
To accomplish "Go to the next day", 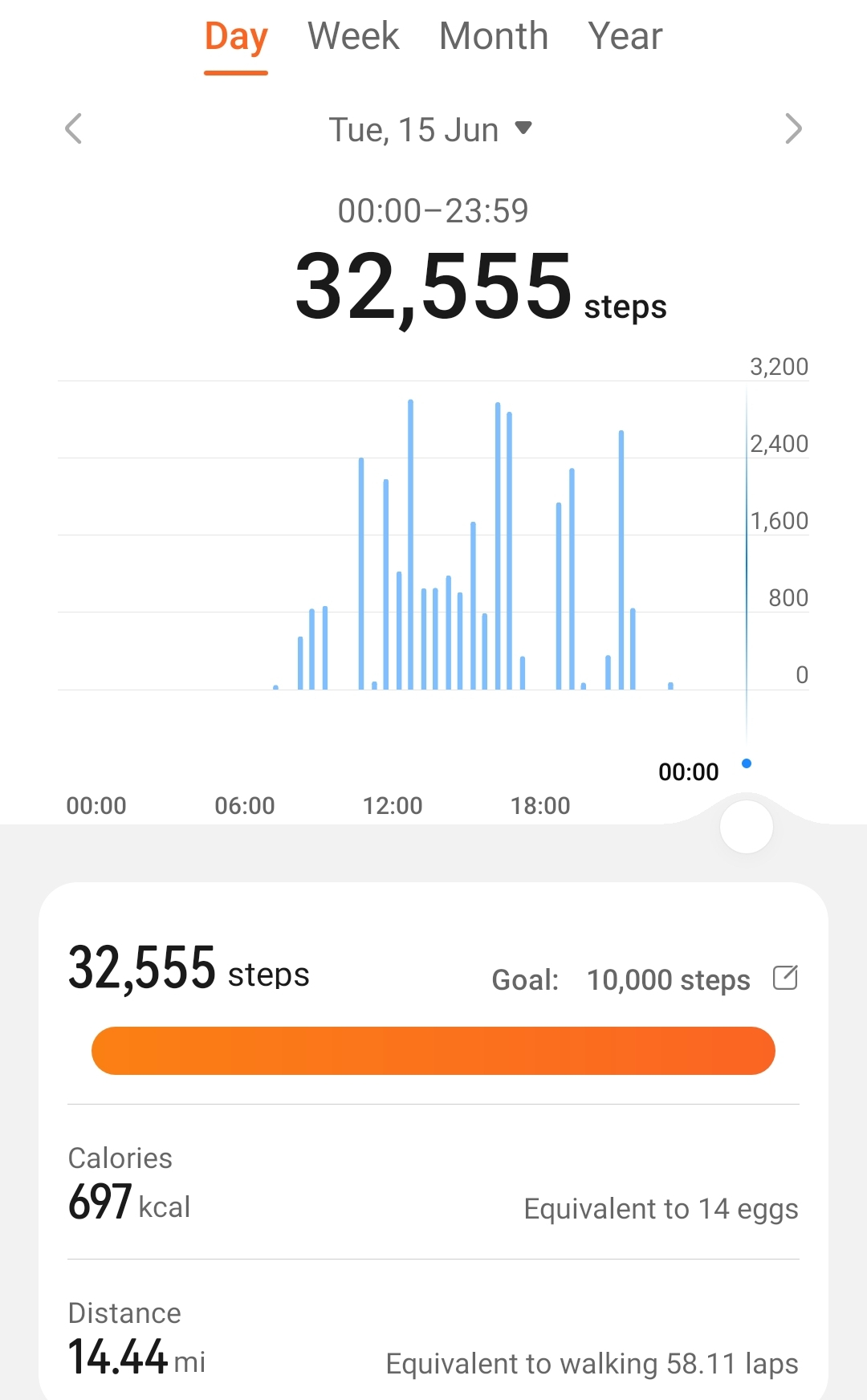I will tap(793, 128).
